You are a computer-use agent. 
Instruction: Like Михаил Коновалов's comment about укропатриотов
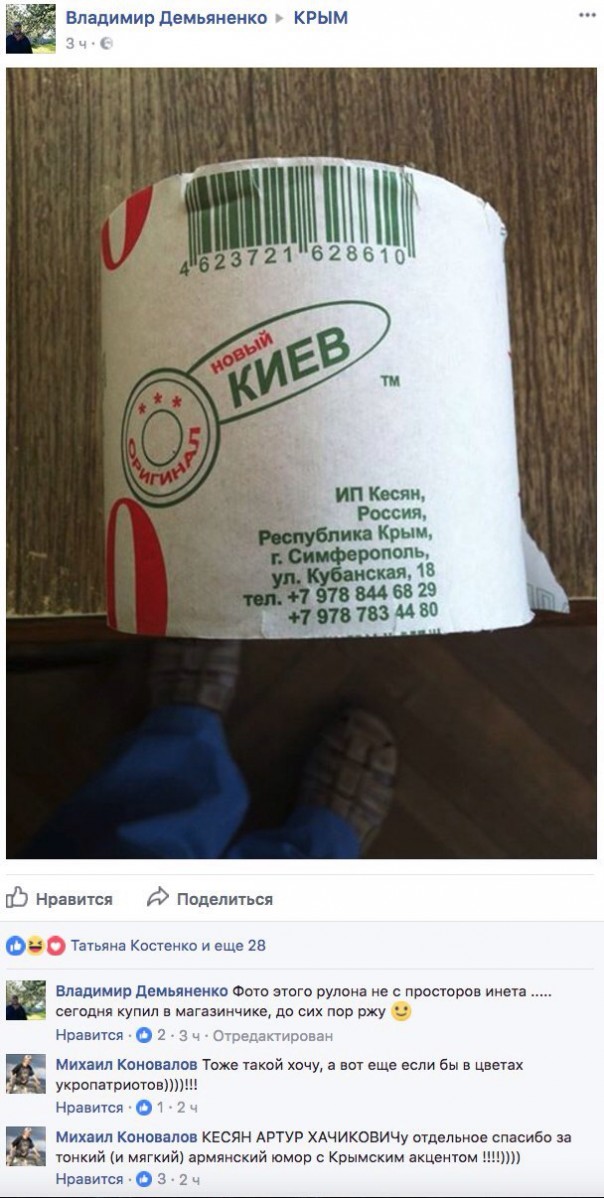pos(88,1107)
